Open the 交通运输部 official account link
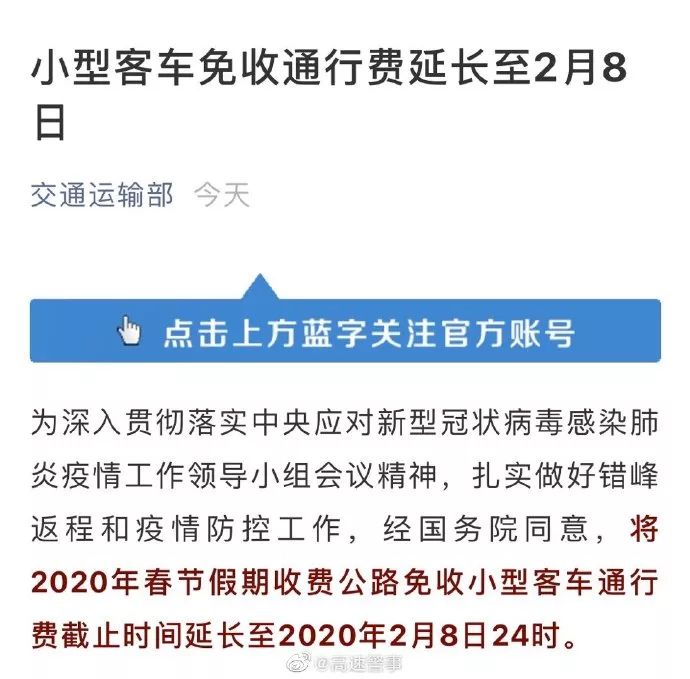This screenshot has width=690, height=679. click(x=102, y=194)
